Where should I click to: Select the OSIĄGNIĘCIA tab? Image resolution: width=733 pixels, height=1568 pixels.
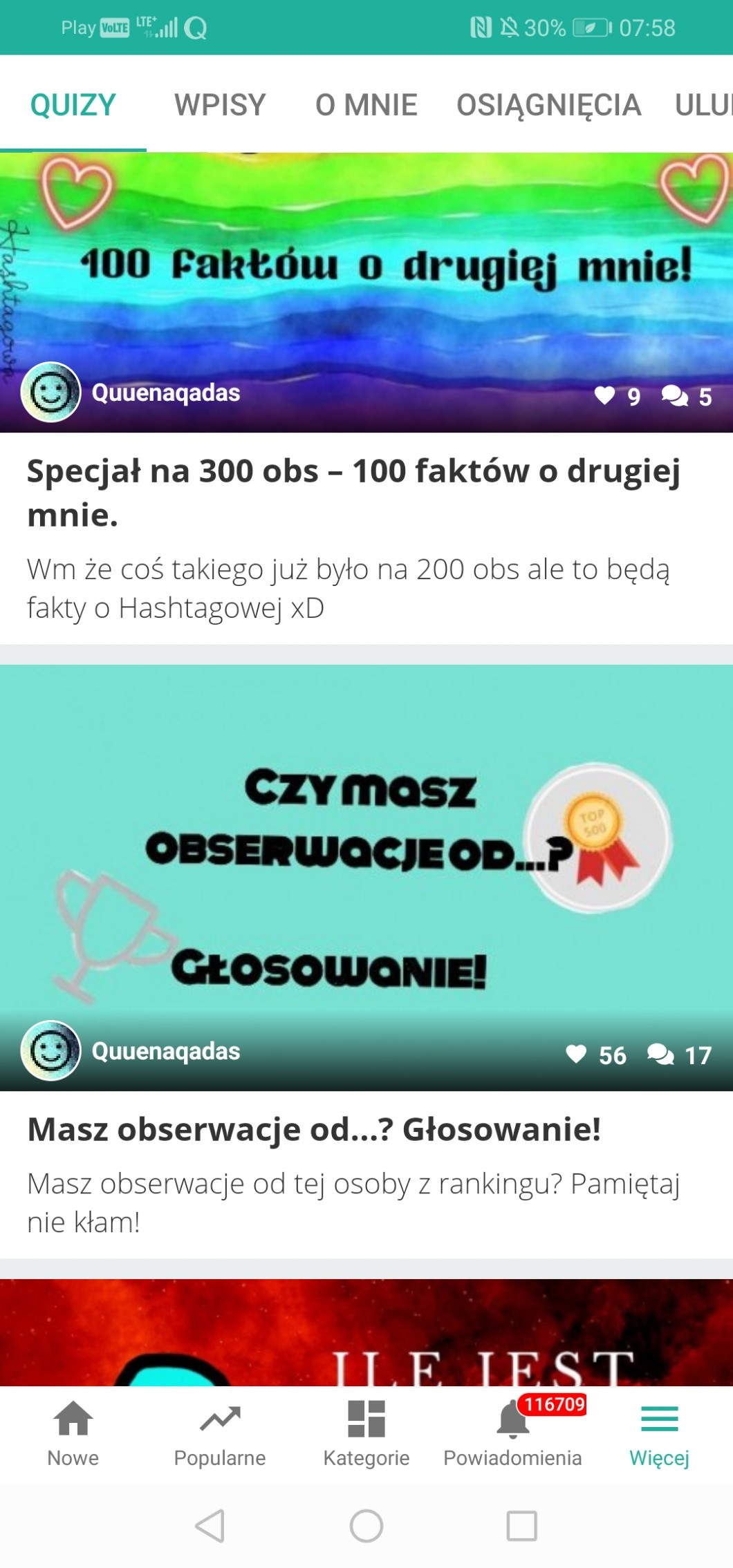(x=548, y=105)
